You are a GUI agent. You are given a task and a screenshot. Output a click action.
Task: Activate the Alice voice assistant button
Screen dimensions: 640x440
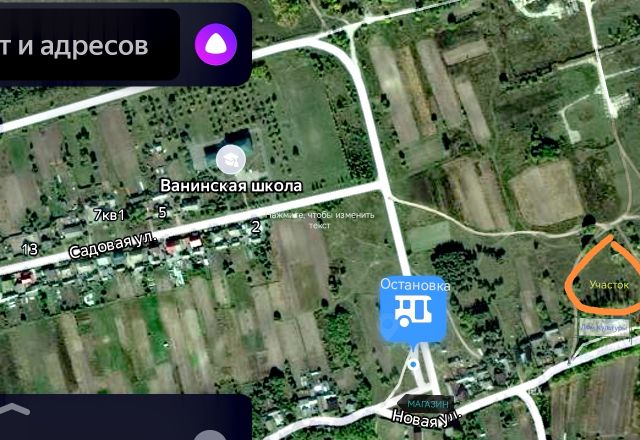[211, 44]
